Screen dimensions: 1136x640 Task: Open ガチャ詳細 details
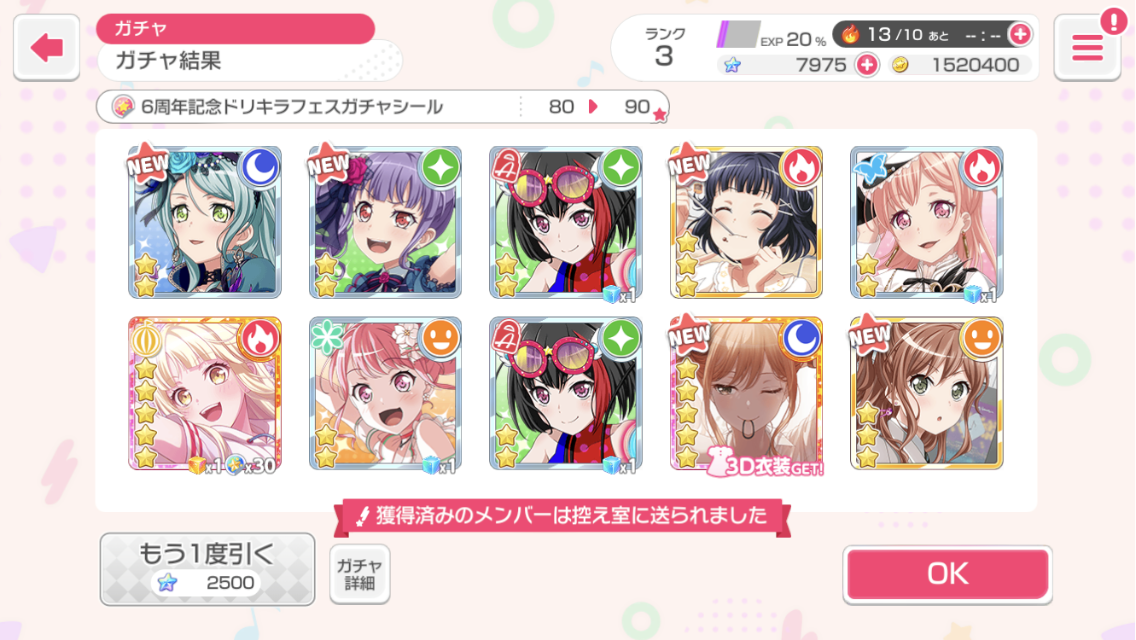coord(359,574)
